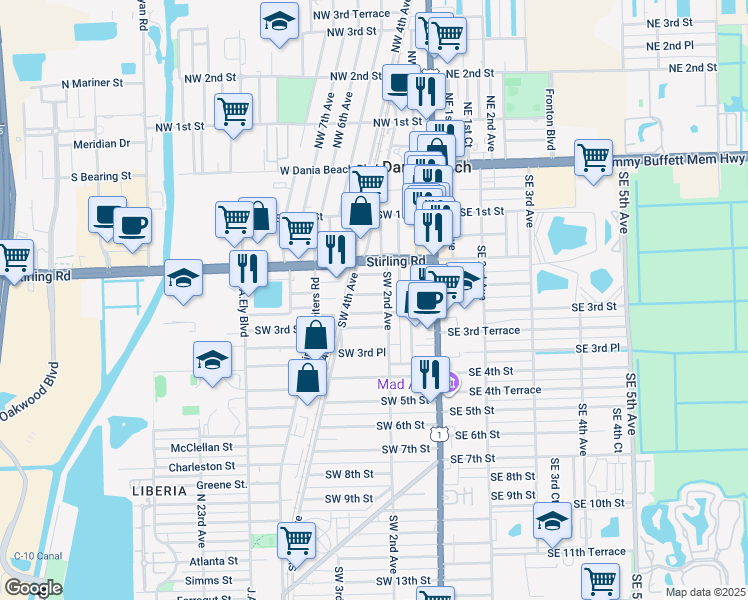Tap the cart marker on Jimmy Buffett Mem Hwy
748x600 pixels.
(x=594, y=157)
